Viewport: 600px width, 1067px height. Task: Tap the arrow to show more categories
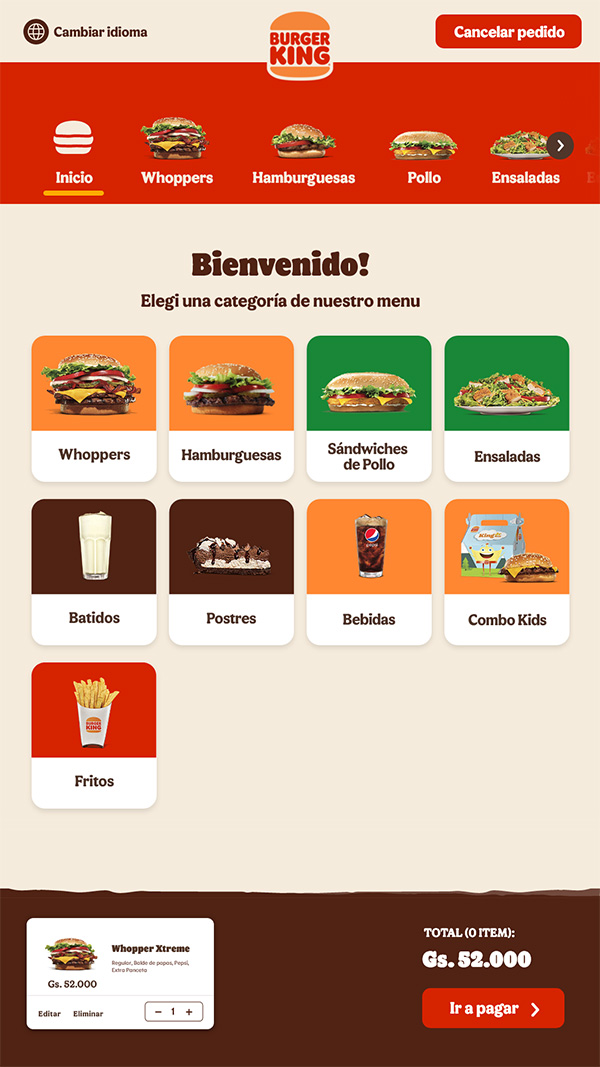(x=561, y=145)
